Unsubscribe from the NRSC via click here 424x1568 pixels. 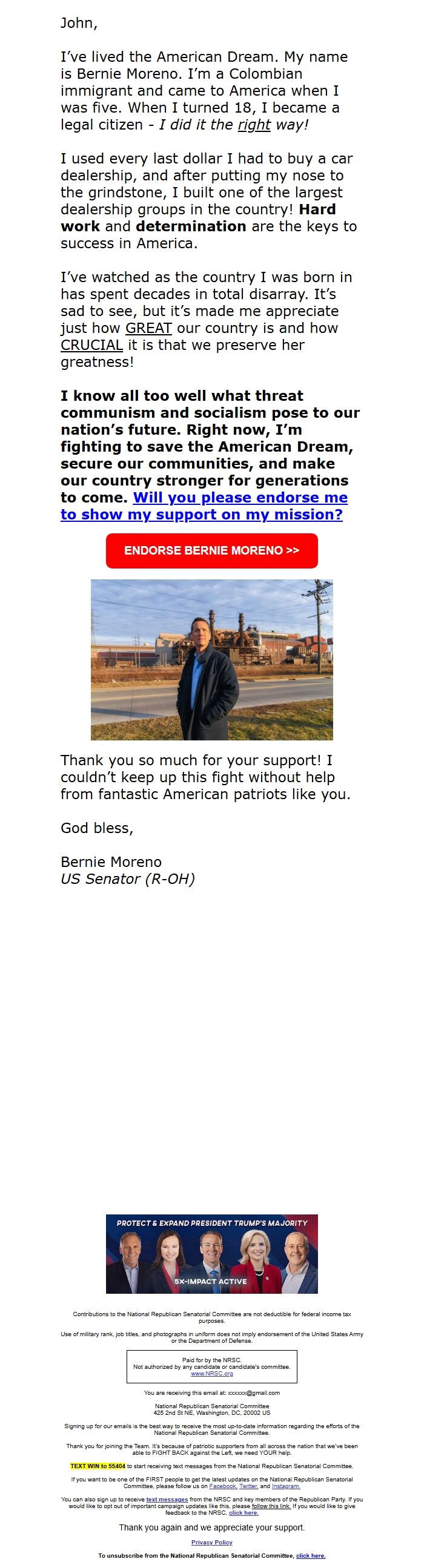pyautogui.click(x=311, y=1555)
